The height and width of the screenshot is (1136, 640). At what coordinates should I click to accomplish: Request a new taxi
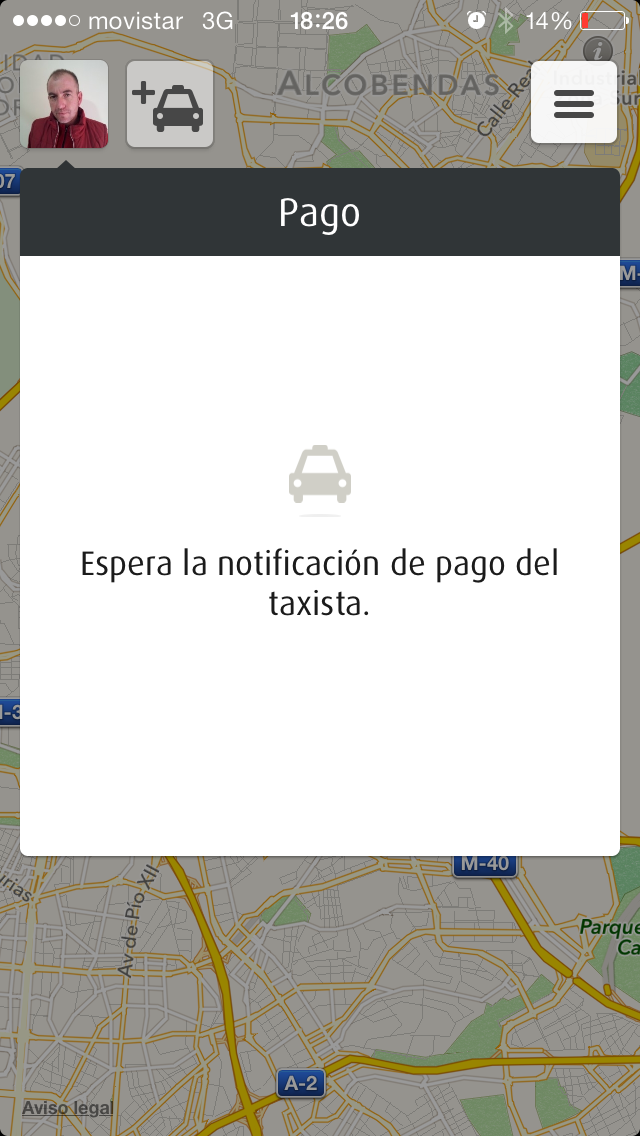170,104
